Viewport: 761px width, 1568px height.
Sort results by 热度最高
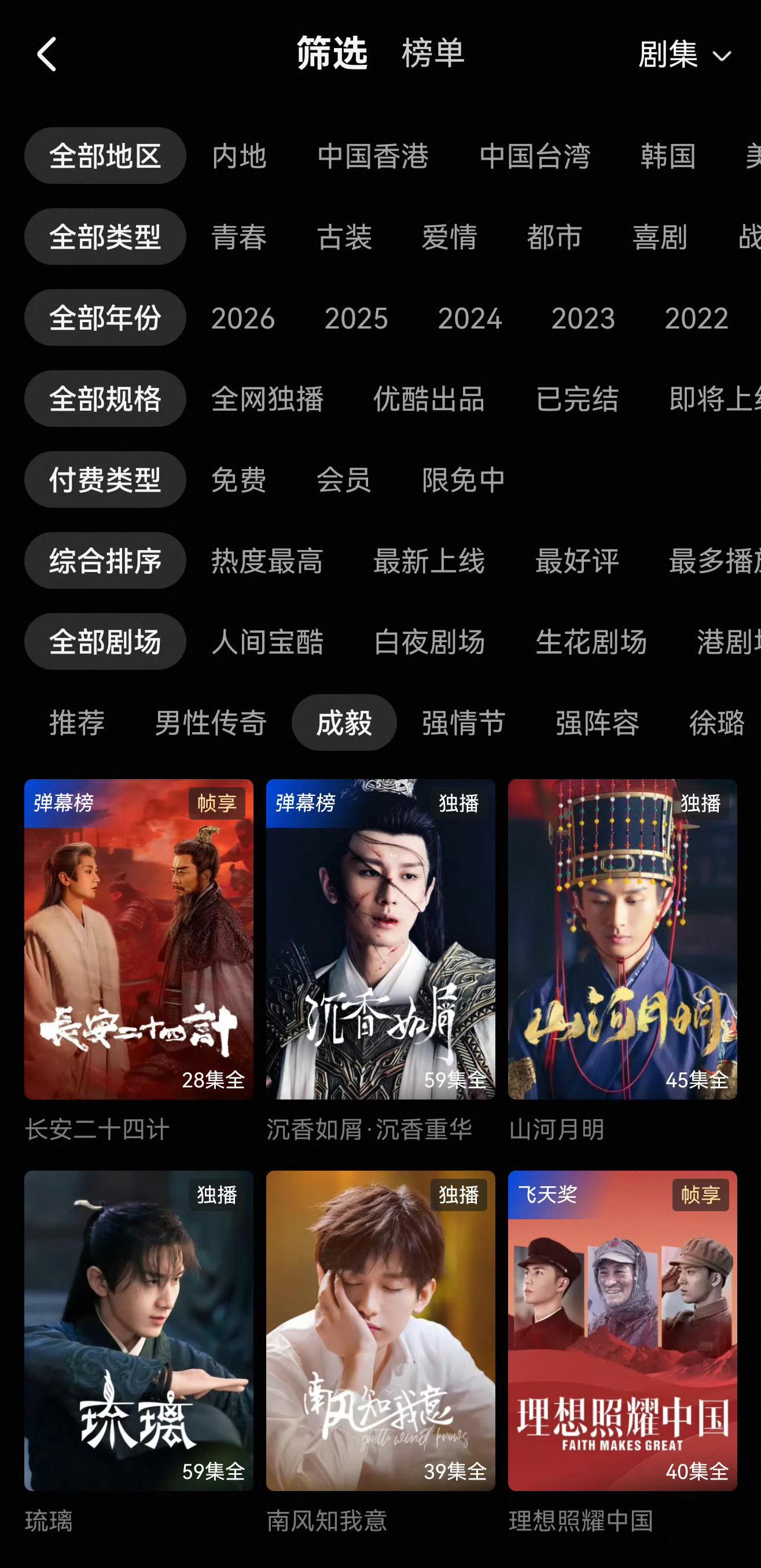pyautogui.click(x=267, y=561)
